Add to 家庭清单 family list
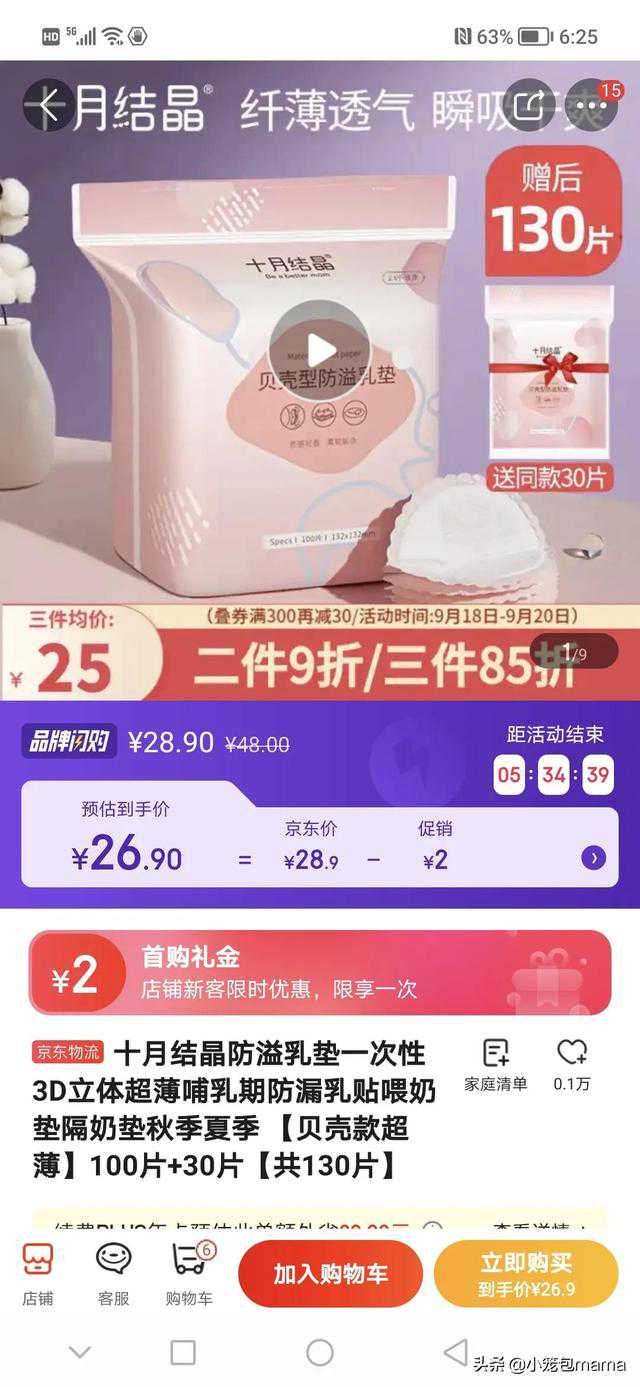The width and height of the screenshot is (640, 1387). (x=496, y=1064)
